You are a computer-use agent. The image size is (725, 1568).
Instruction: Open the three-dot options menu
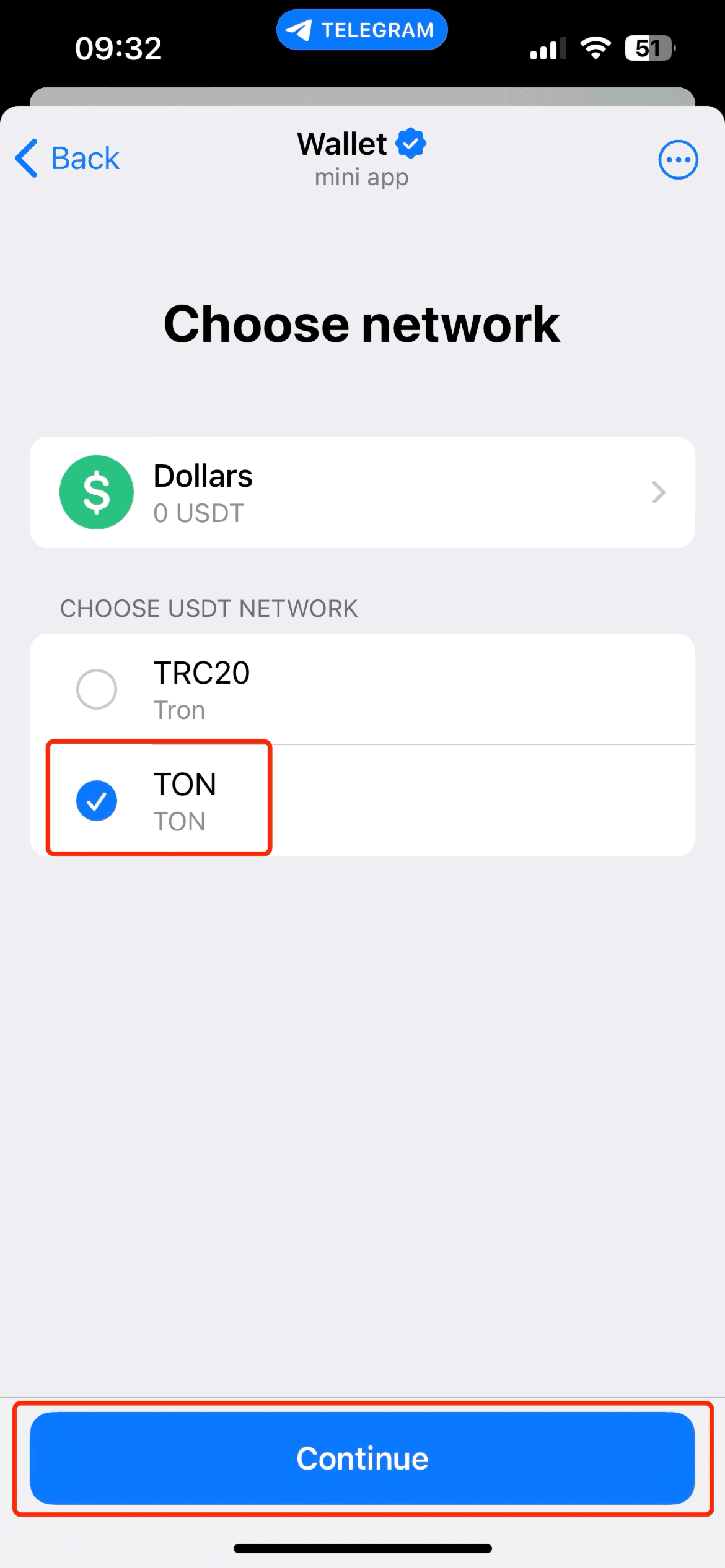[x=678, y=160]
